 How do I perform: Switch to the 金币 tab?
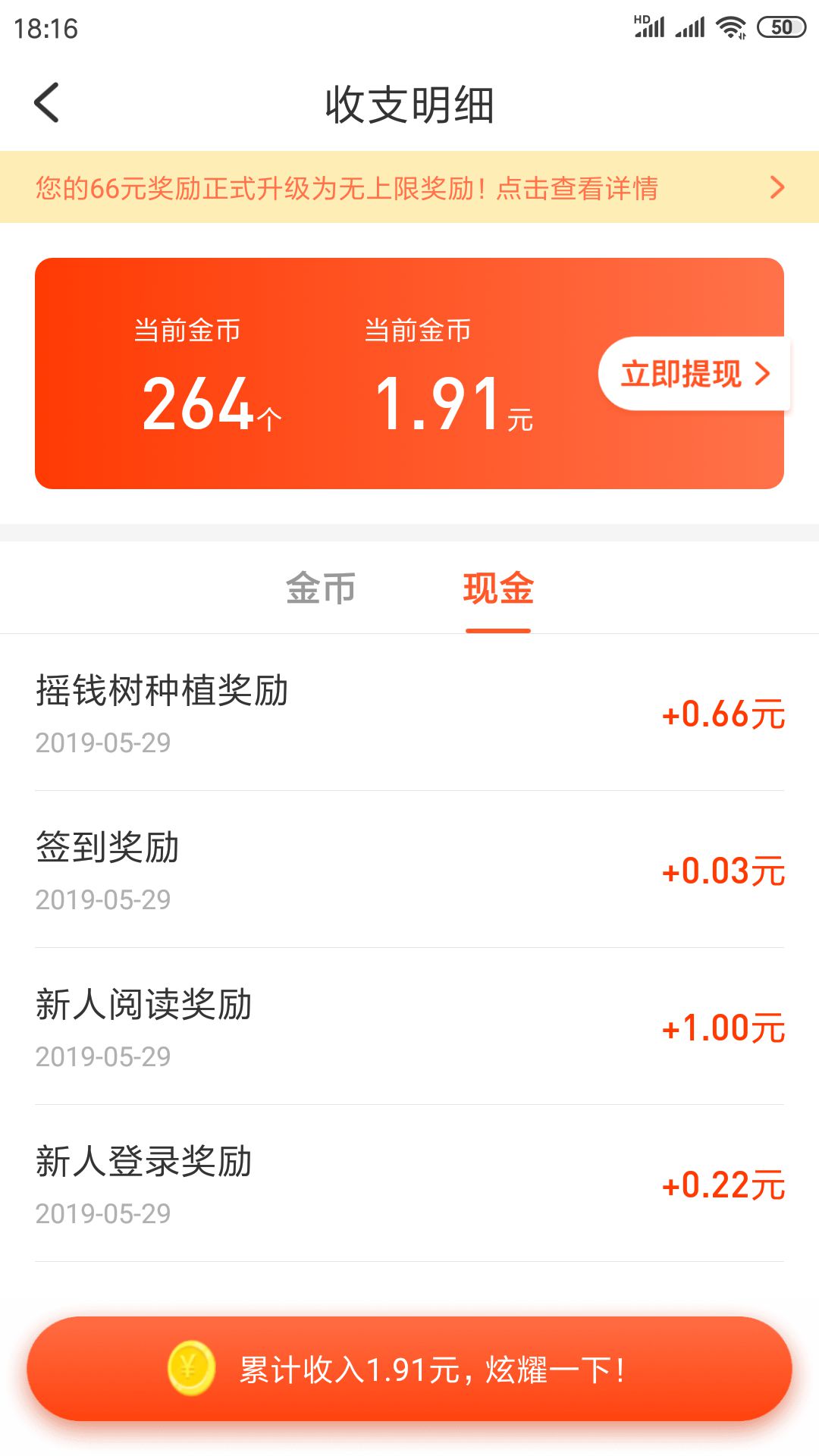coord(322,590)
